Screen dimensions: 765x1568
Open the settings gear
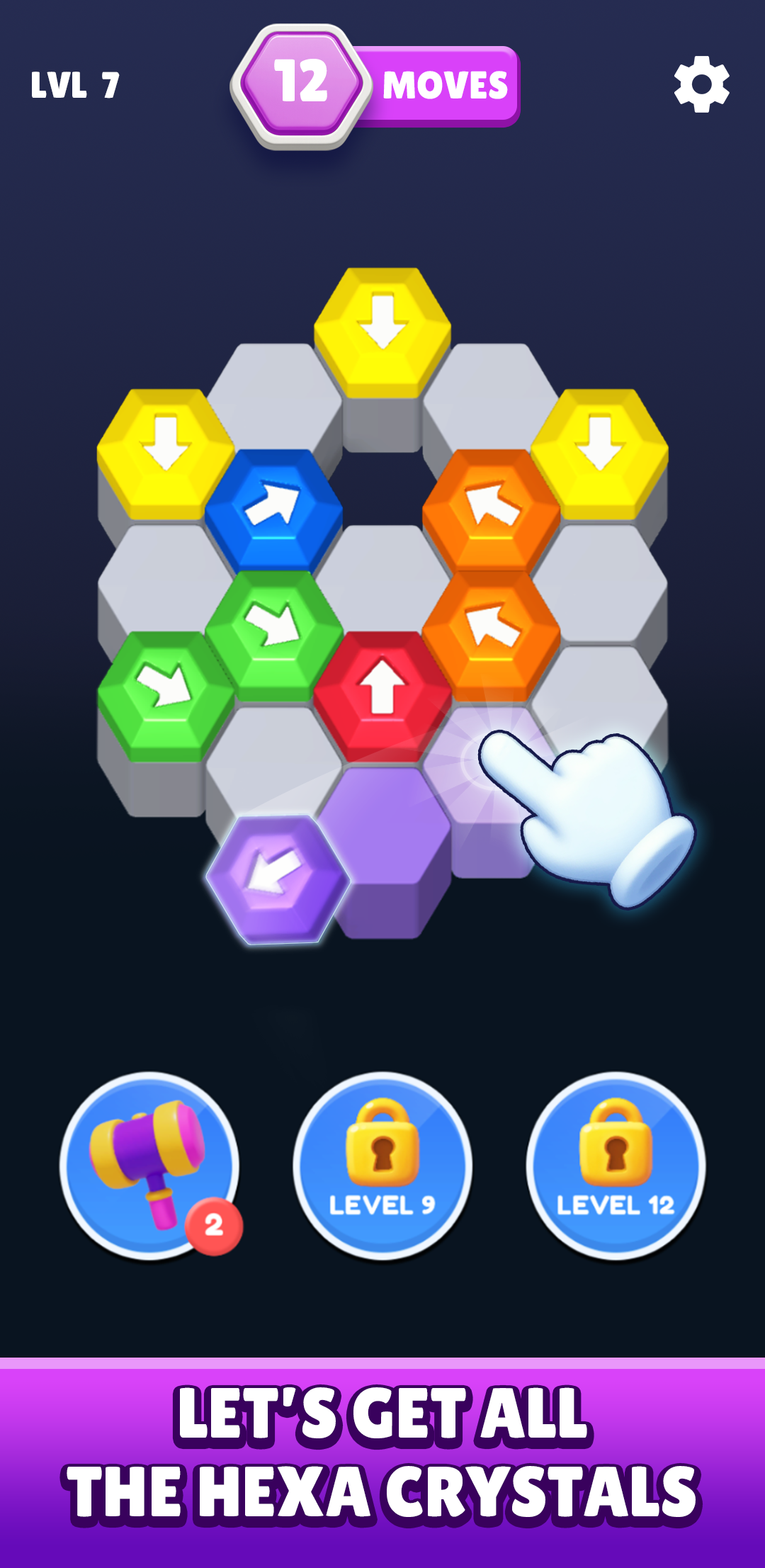click(701, 84)
